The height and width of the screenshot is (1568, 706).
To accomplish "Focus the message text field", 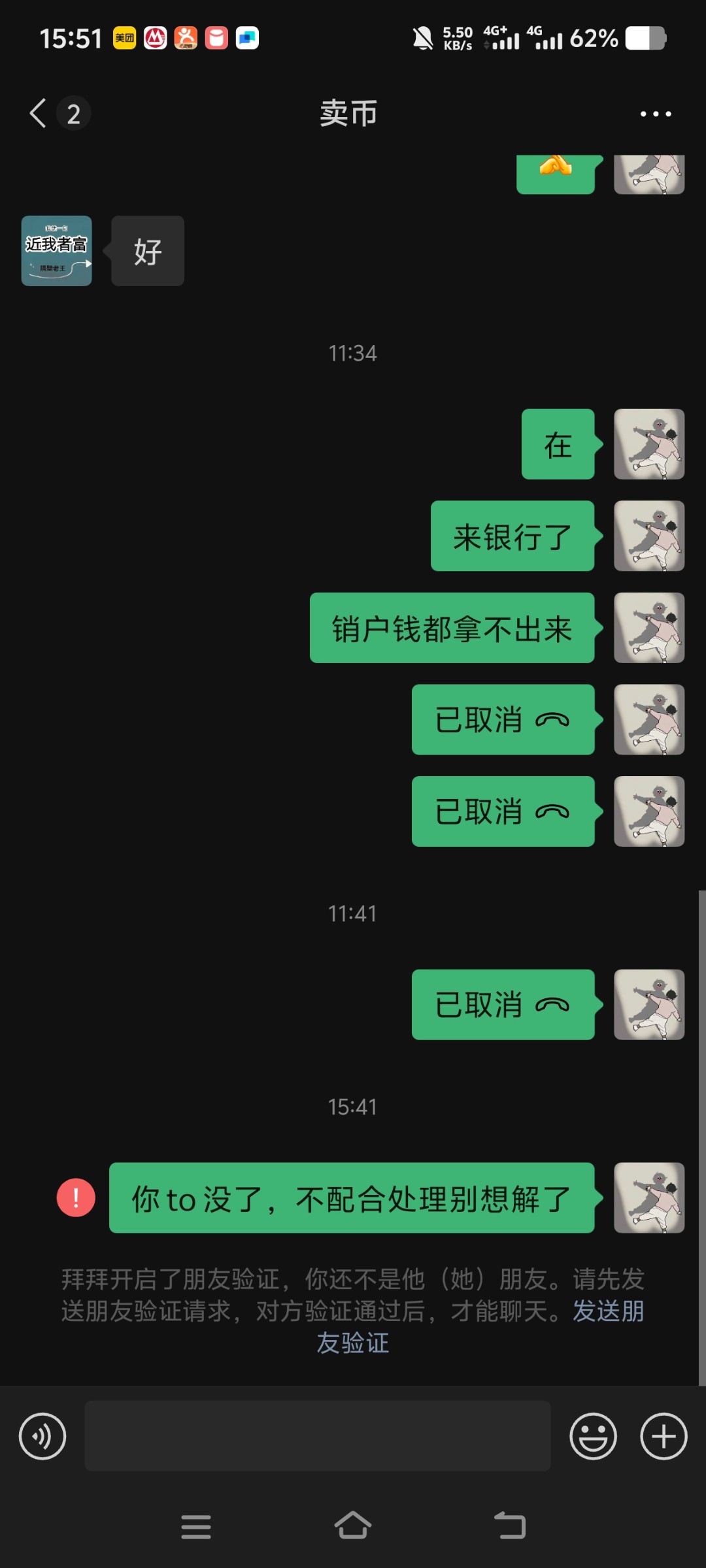I will tap(317, 1436).
